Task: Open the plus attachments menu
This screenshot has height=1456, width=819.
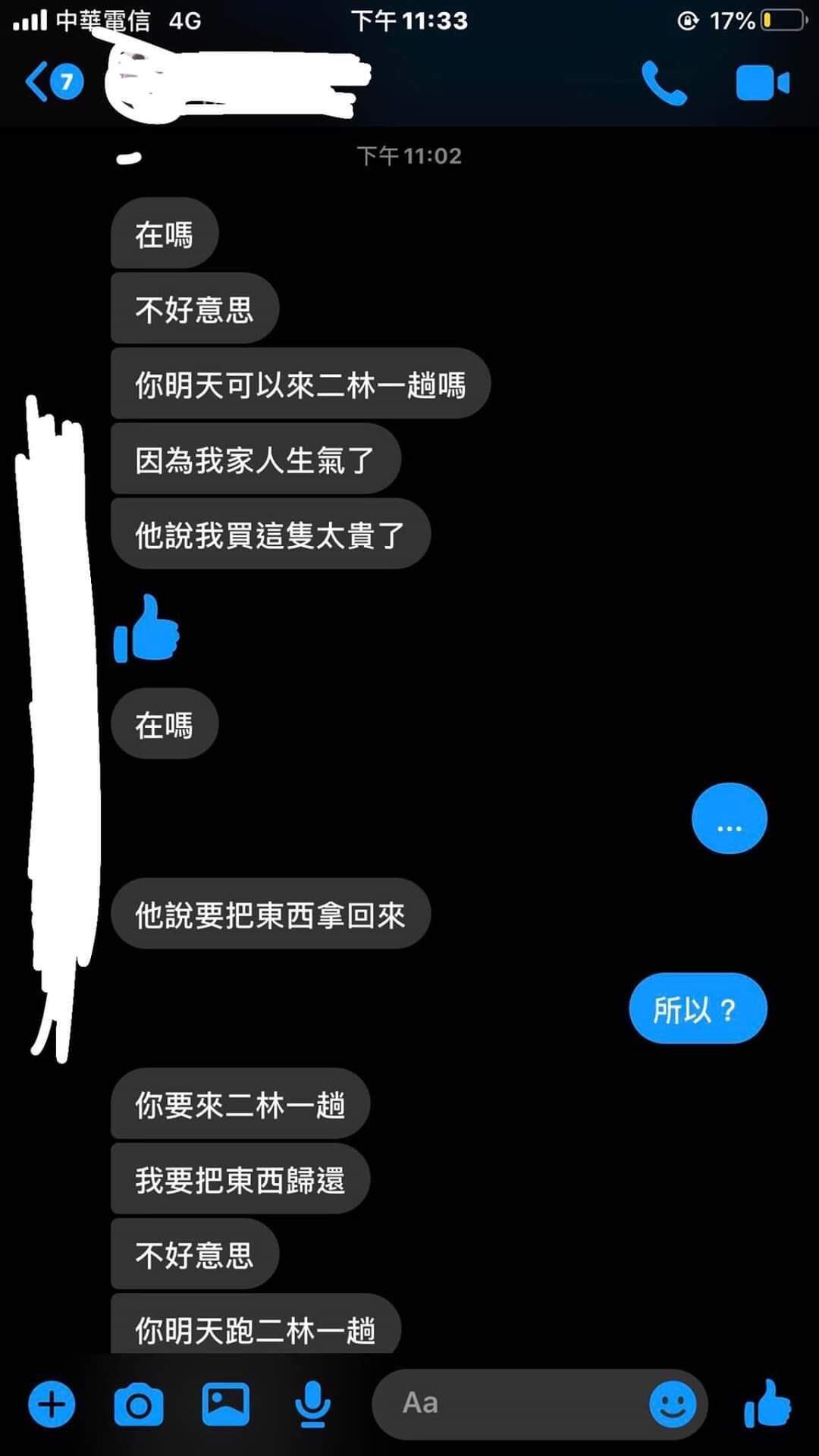Action: pos(52,1404)
